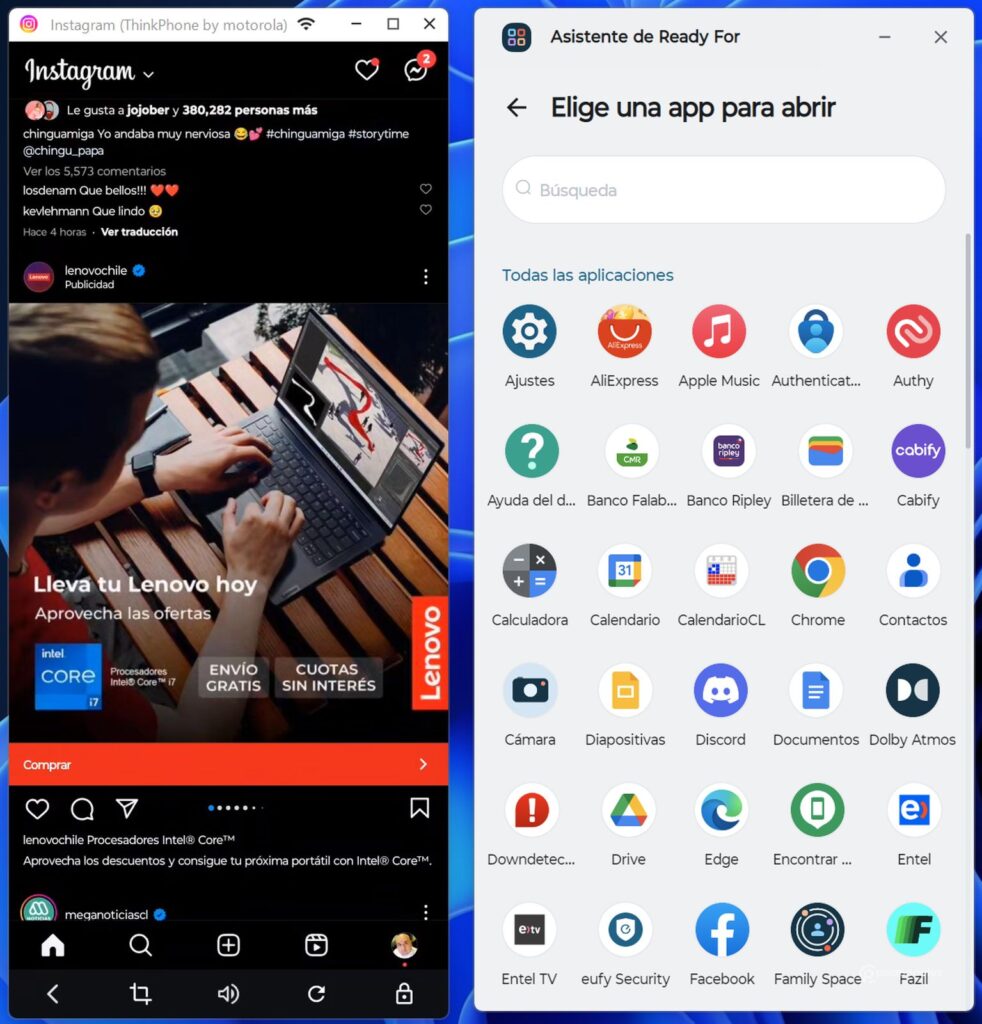The width and height of the screenshot is (982, 1024).
Task: Like the lenovochile post
Action: (37, 808)
